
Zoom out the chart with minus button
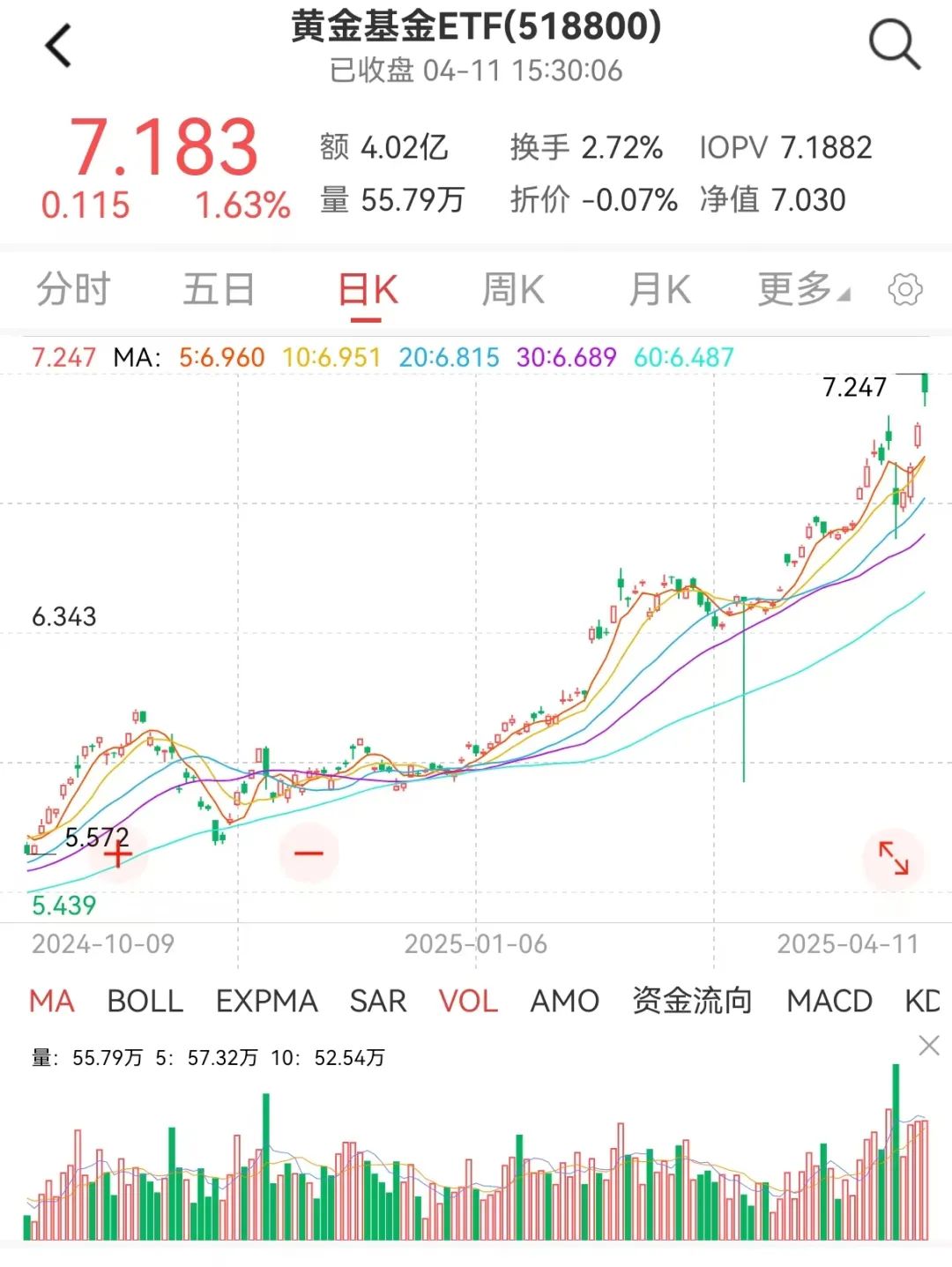click(x=309, y=853)
